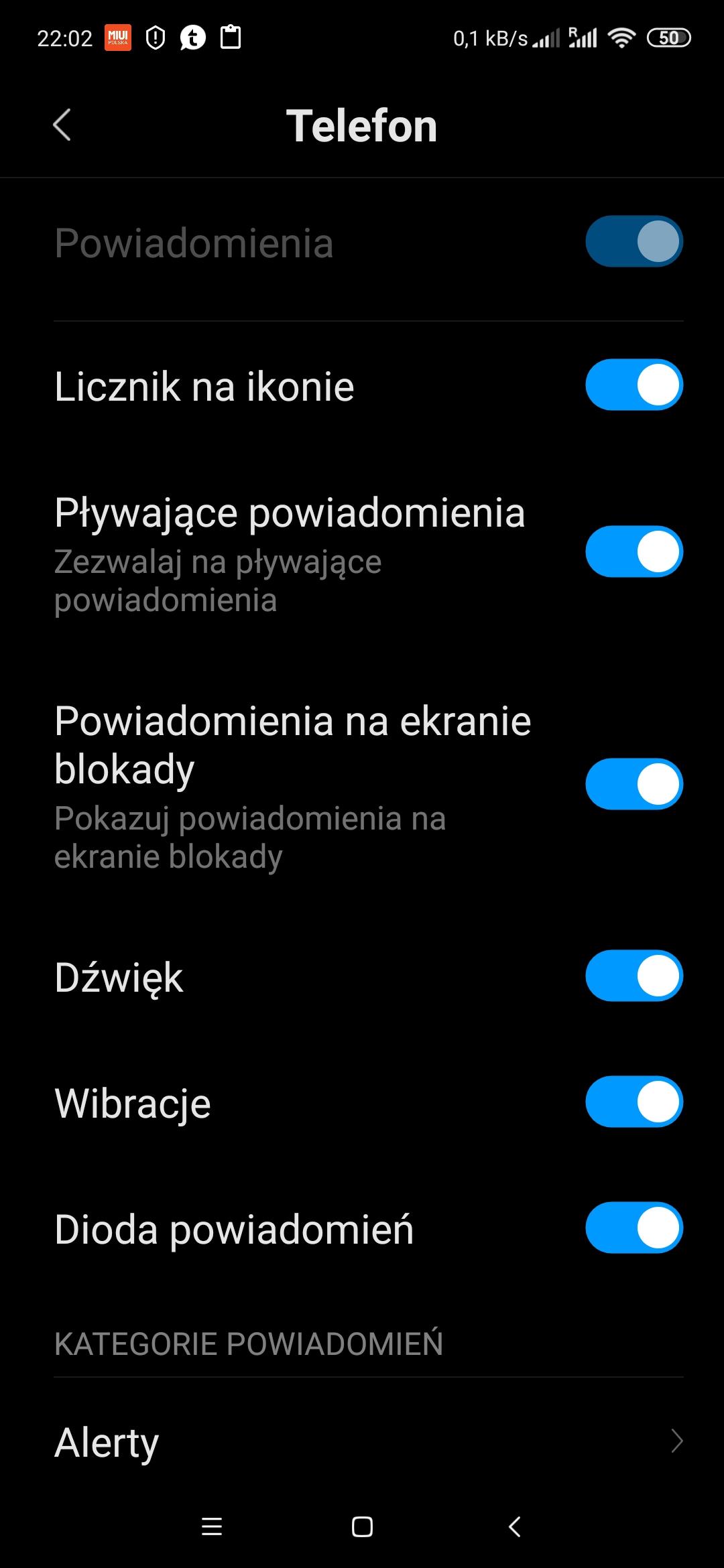Disable Dioda powiadomień switch
This screenshot has height=1568, width=724.
633,1228
